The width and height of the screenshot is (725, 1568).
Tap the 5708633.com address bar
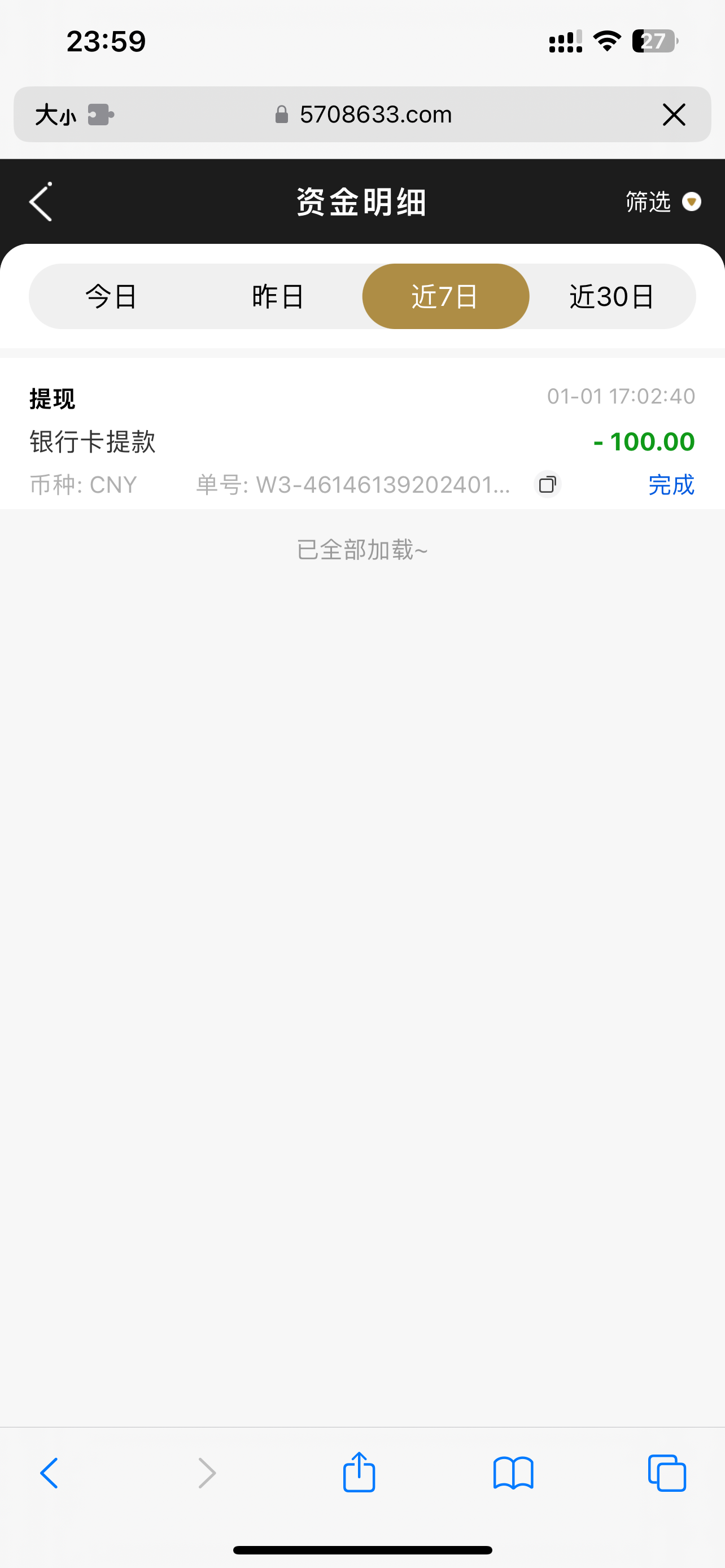375,115
